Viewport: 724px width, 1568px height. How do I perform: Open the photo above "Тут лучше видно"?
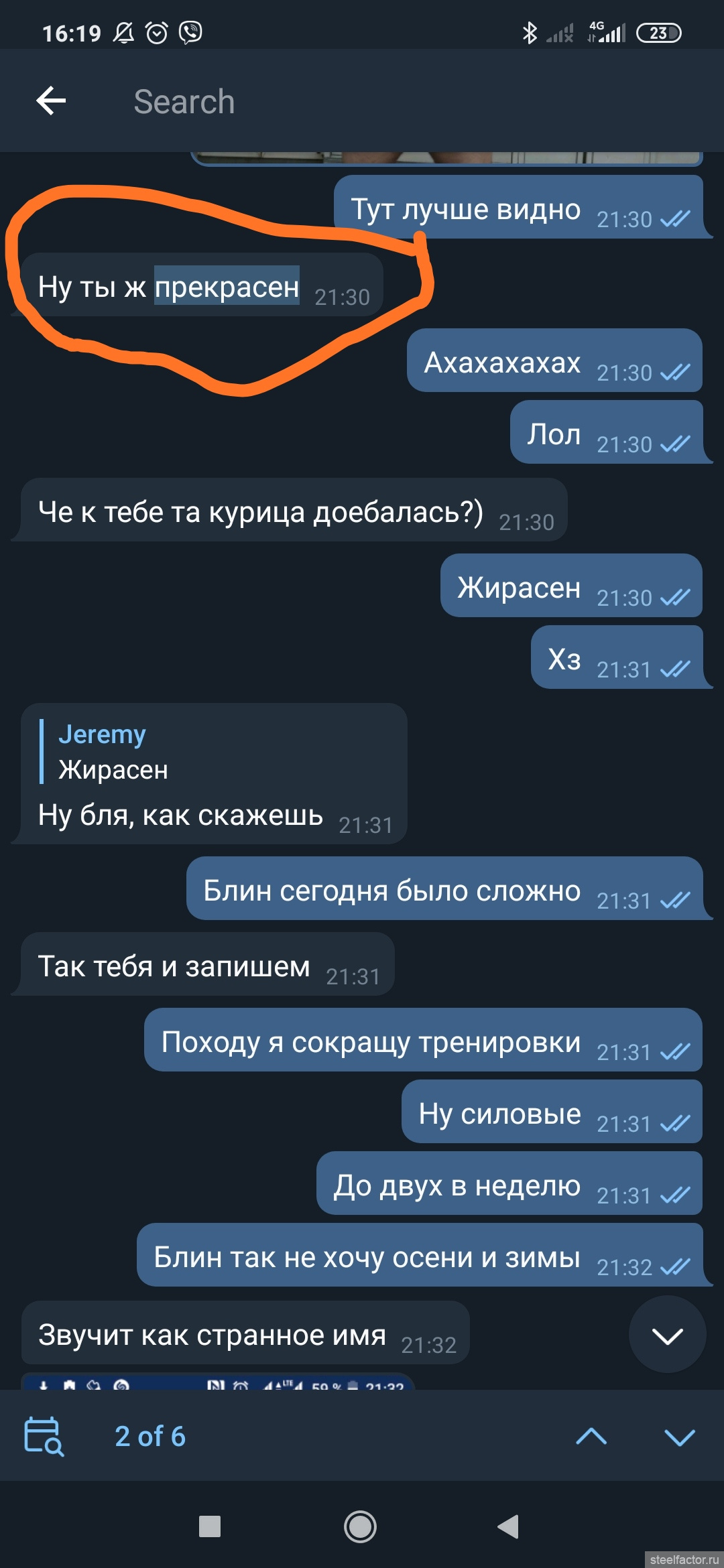446,158
